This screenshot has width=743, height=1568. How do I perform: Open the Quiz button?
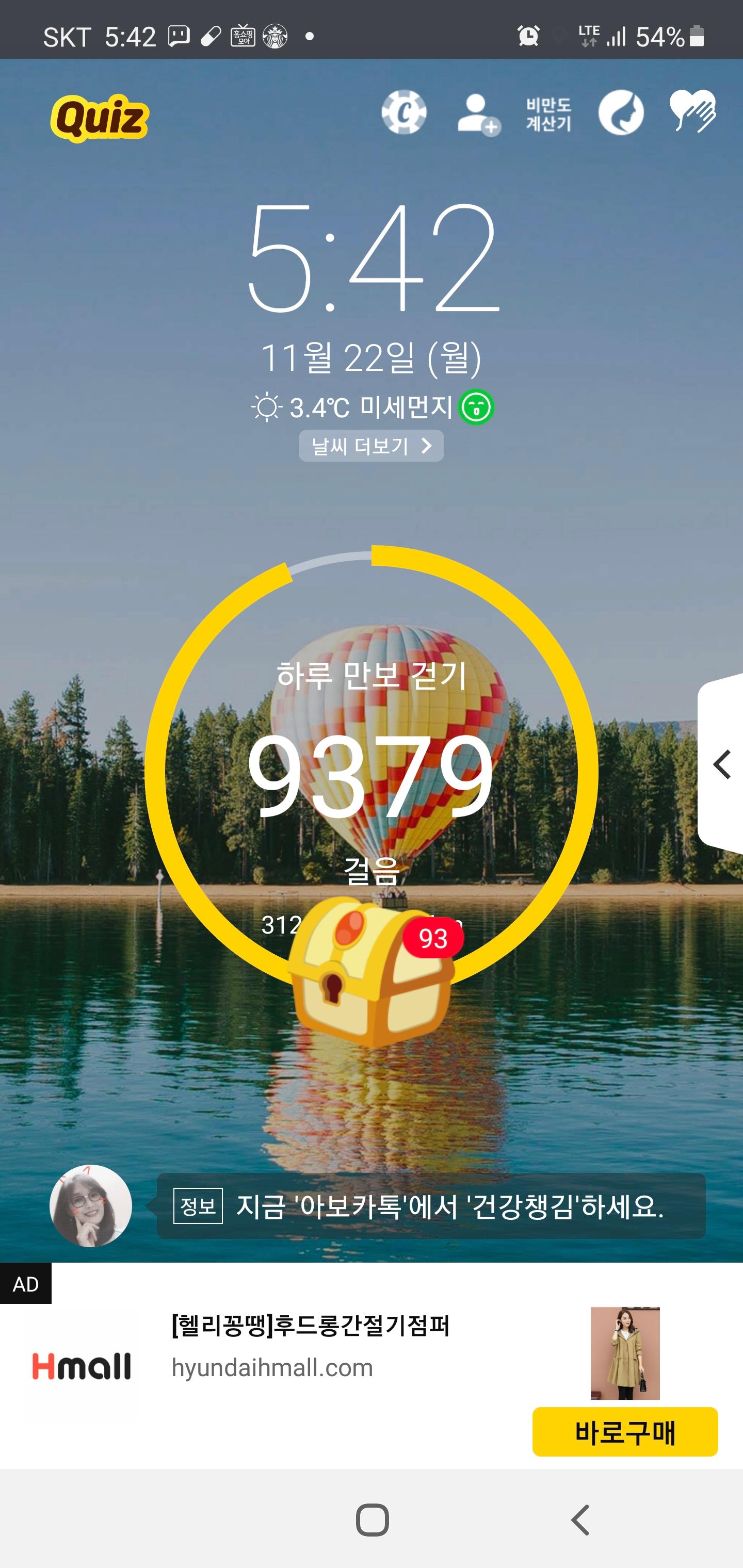100,118
